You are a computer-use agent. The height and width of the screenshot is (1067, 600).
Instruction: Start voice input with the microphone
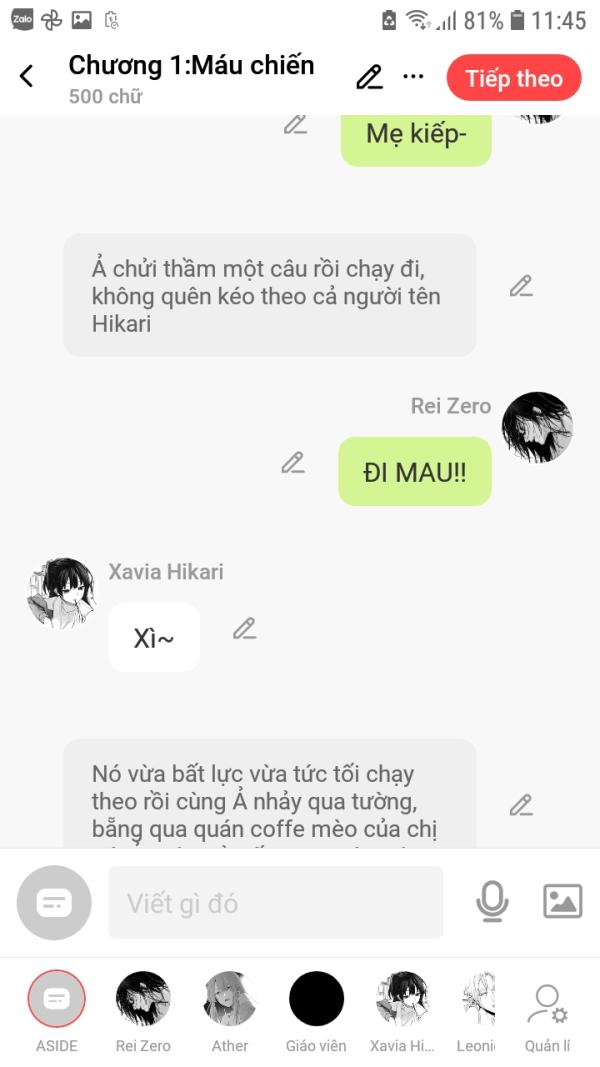pyautogui.click(x=491, y=902)
